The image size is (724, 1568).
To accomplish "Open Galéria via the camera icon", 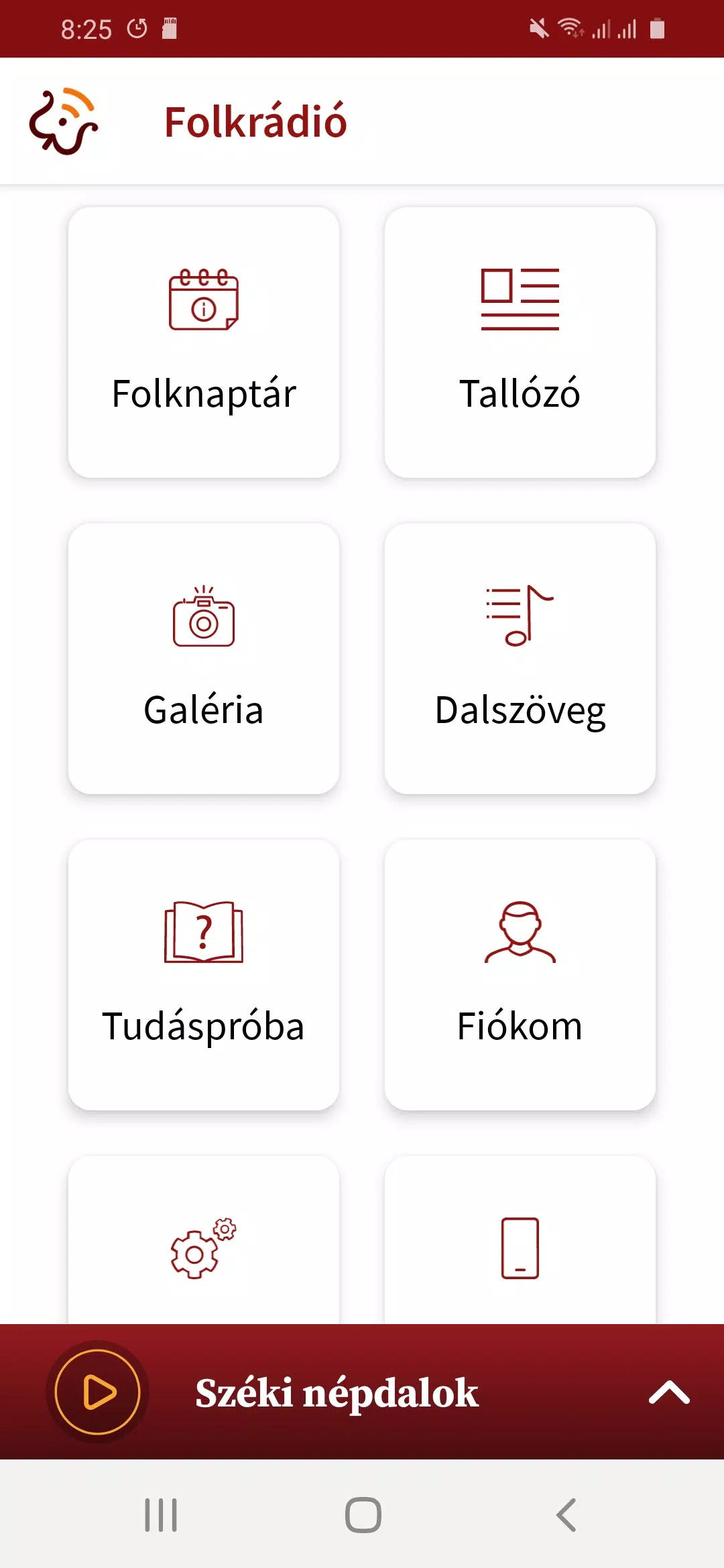I will point(203,621).
